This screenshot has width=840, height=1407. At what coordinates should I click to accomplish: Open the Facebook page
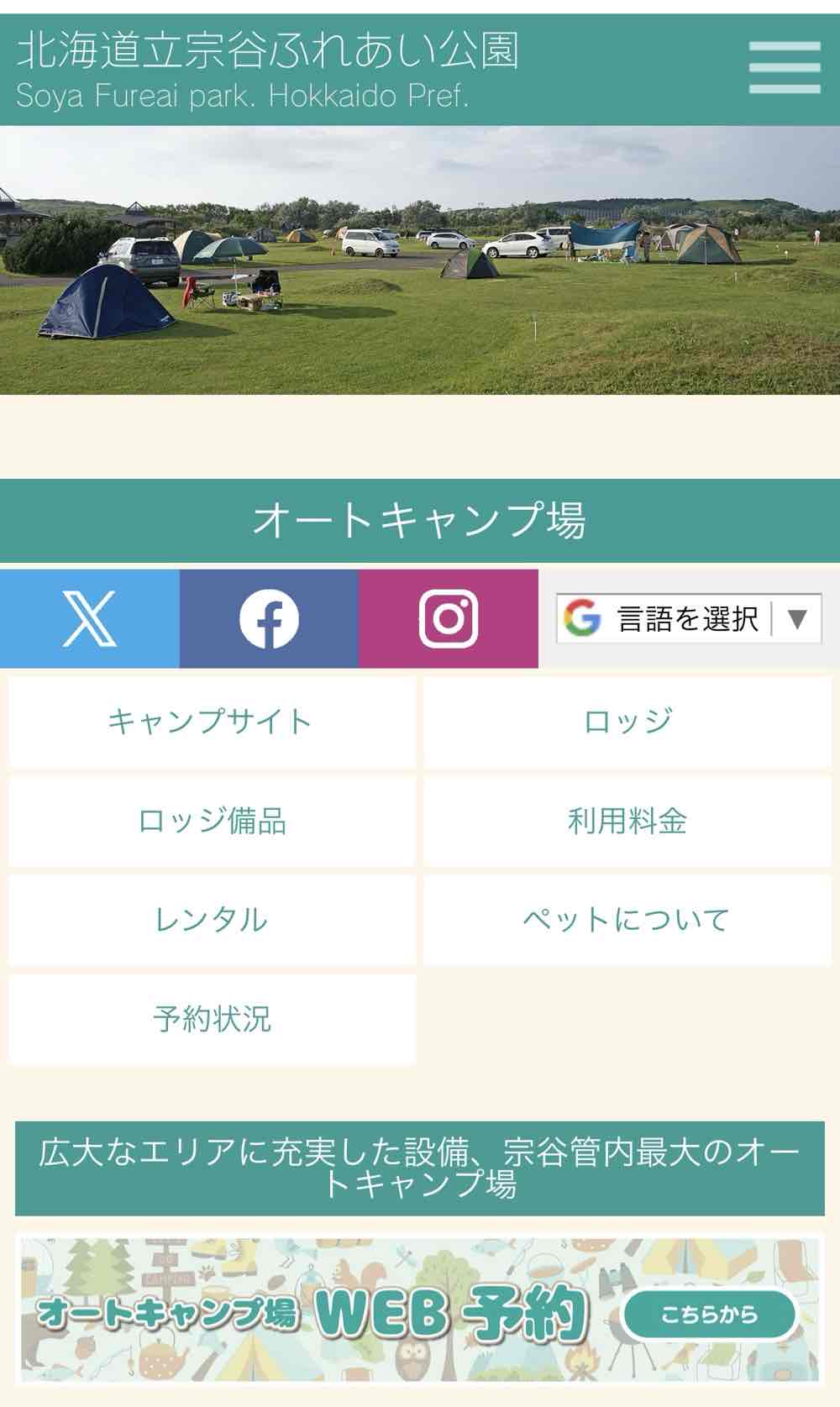point(269,618)
